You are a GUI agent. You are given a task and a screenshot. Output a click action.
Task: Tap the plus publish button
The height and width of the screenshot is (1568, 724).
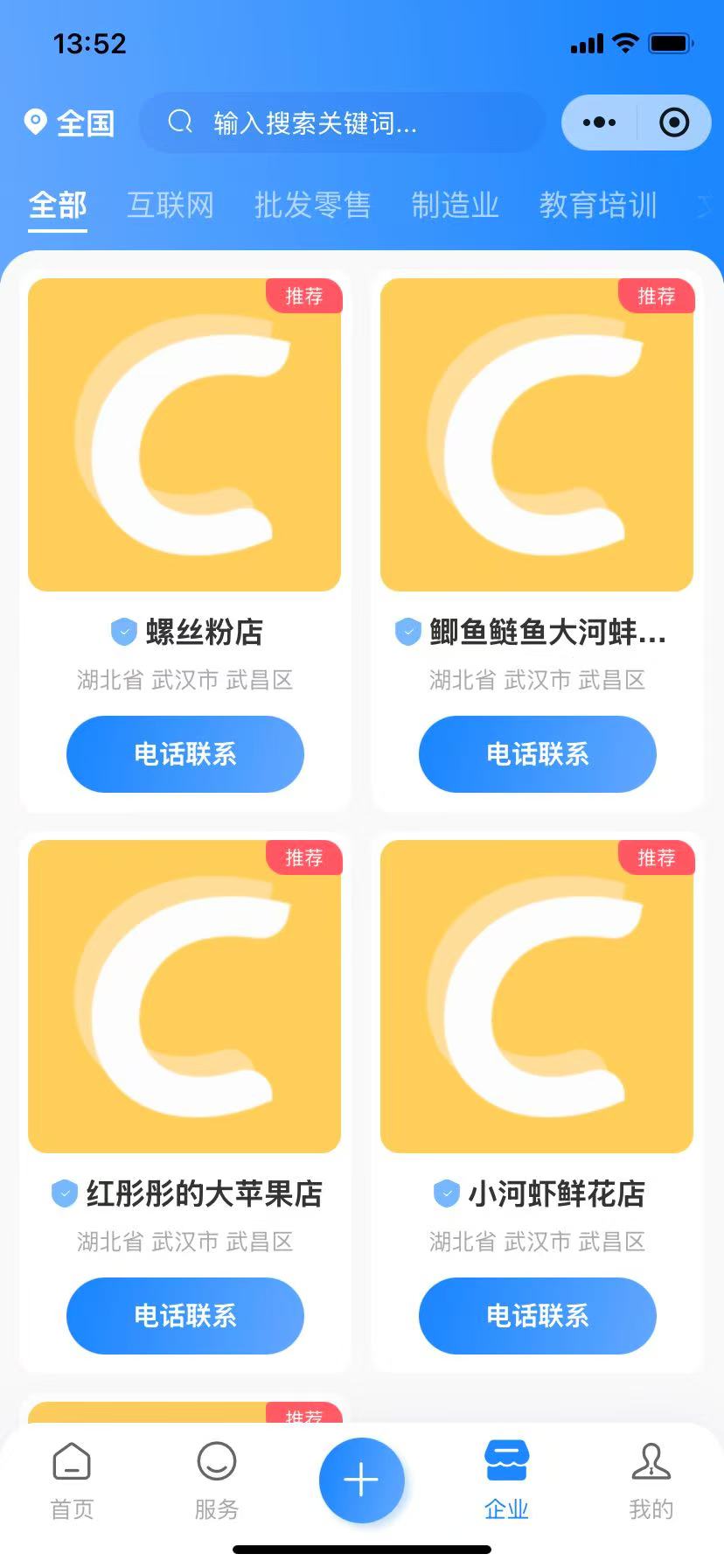(361, 1480)
